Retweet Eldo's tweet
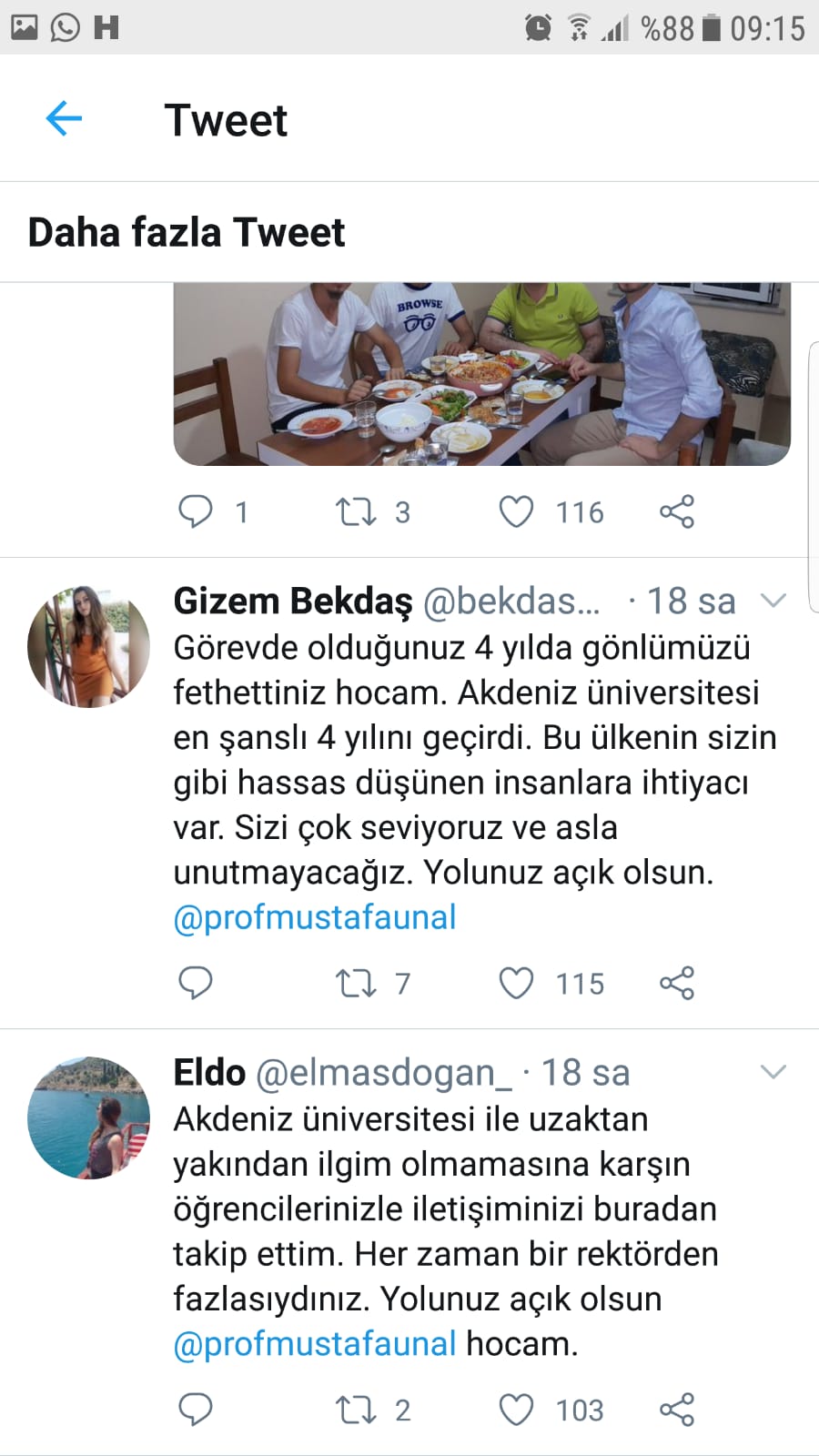819x1456 pixels. point(355,1410)
